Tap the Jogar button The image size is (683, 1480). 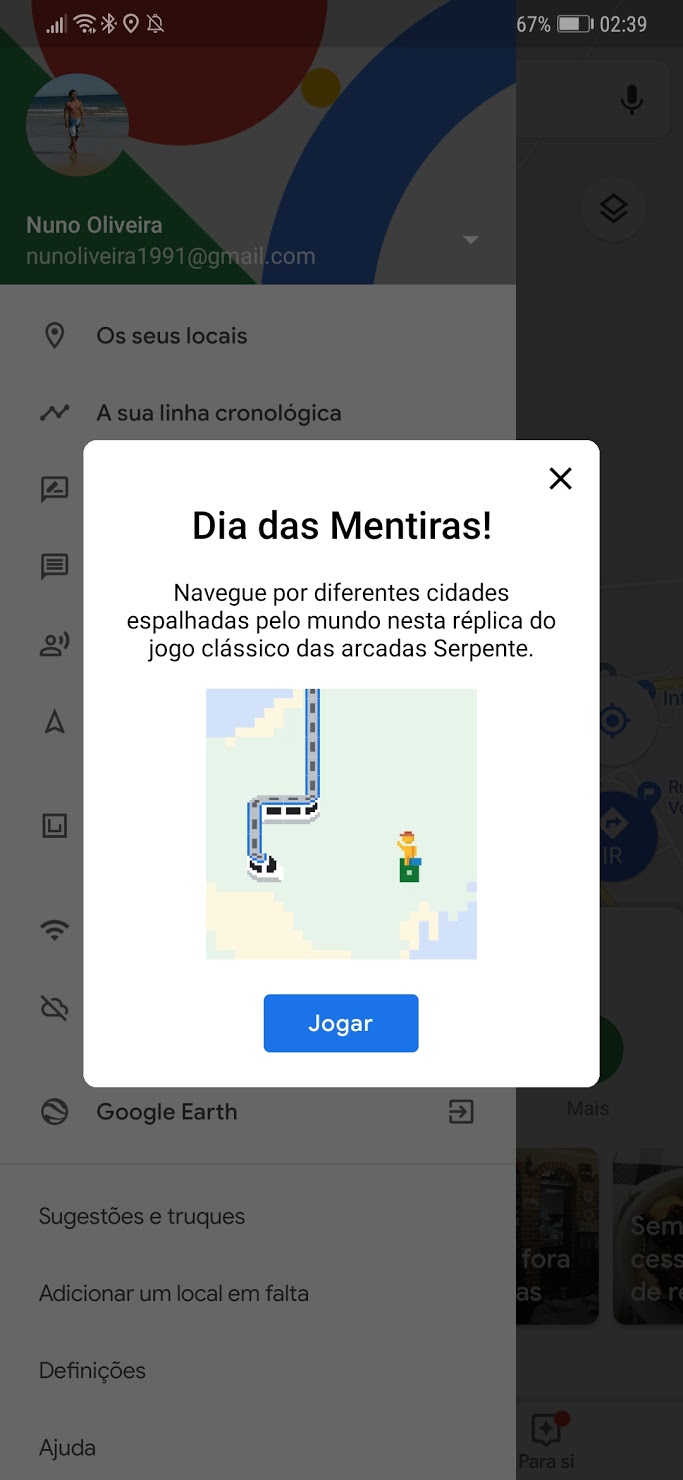[x=341, y=1023]
